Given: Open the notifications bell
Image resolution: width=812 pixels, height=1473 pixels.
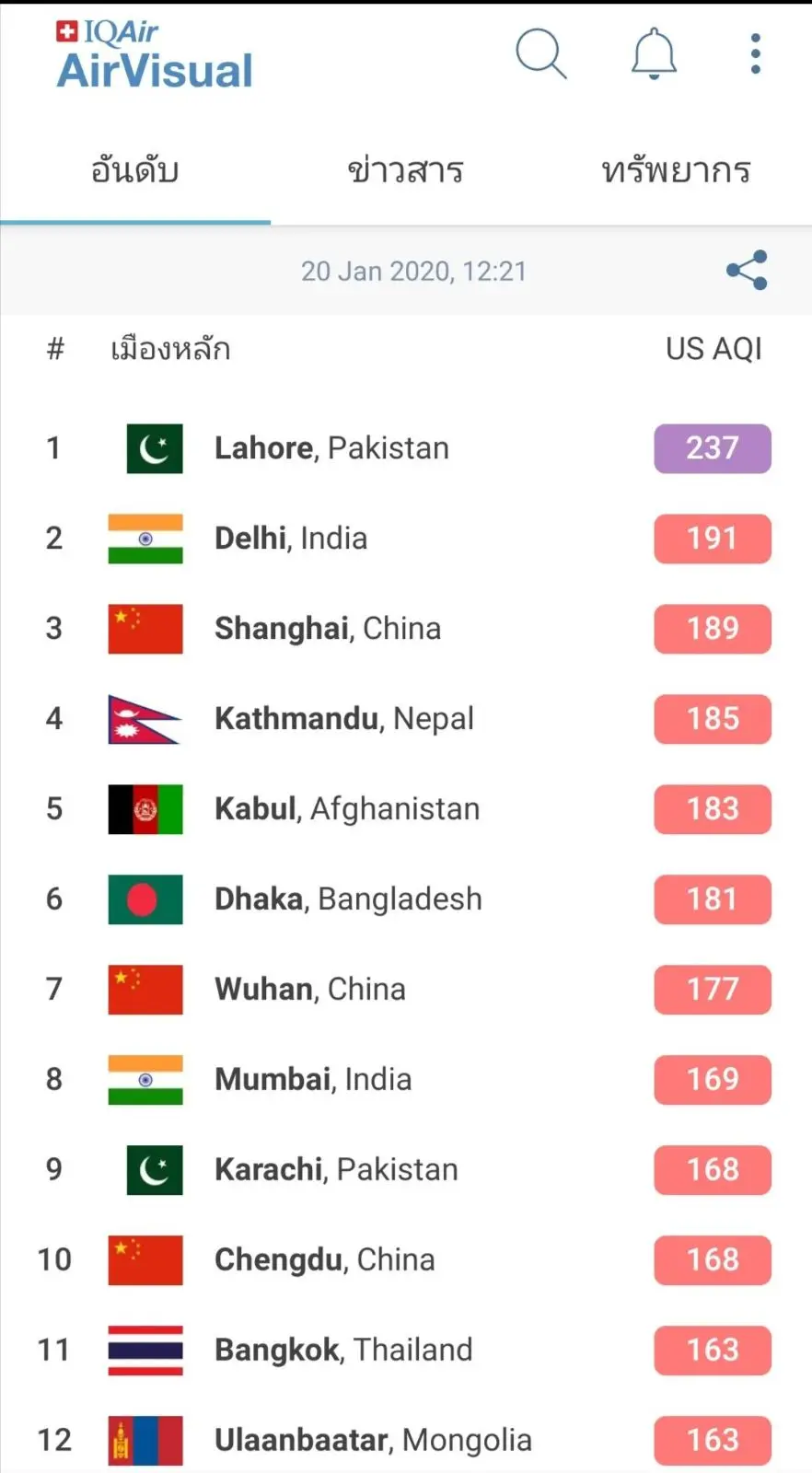Looking at the screenshot, I should coord(654,53).
